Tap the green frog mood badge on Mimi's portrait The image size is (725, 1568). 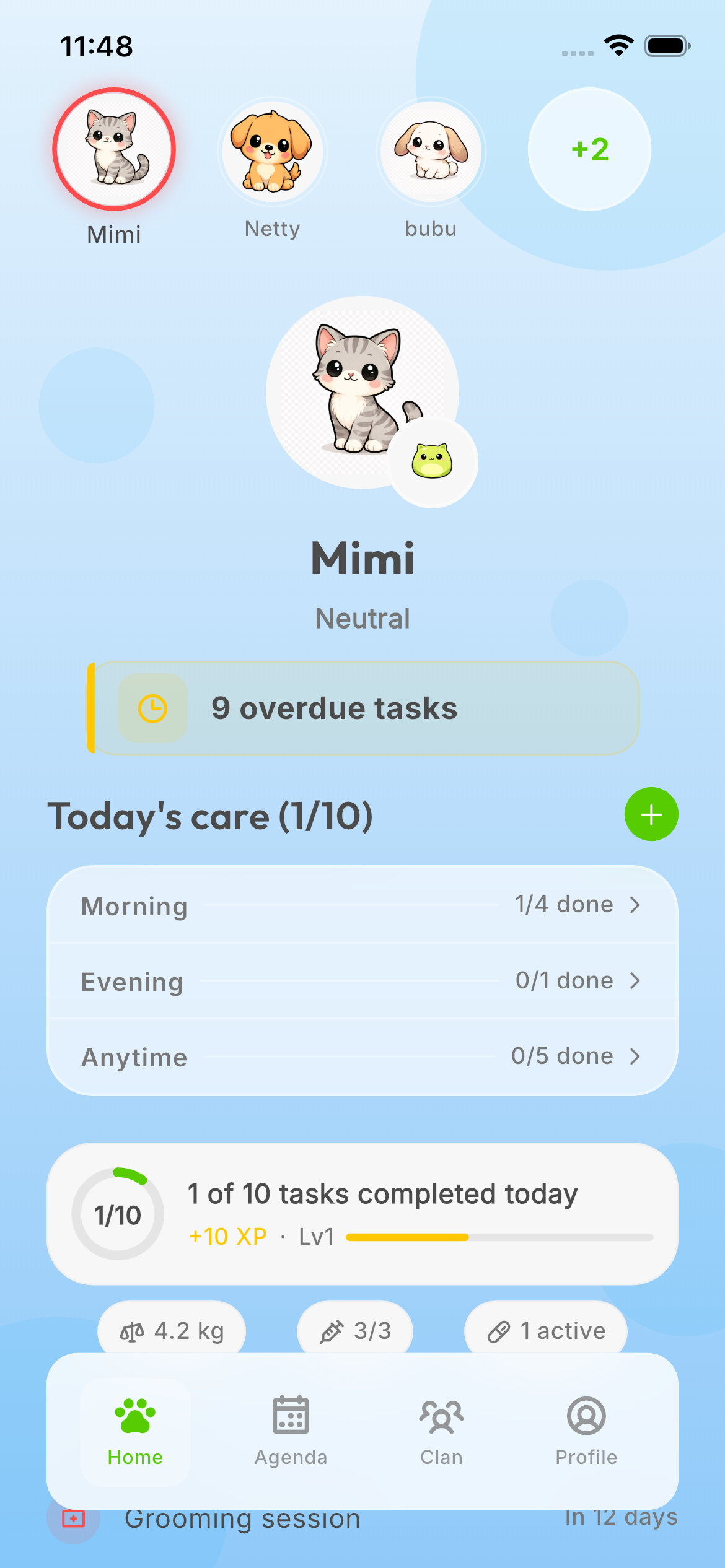pos(433,461)
